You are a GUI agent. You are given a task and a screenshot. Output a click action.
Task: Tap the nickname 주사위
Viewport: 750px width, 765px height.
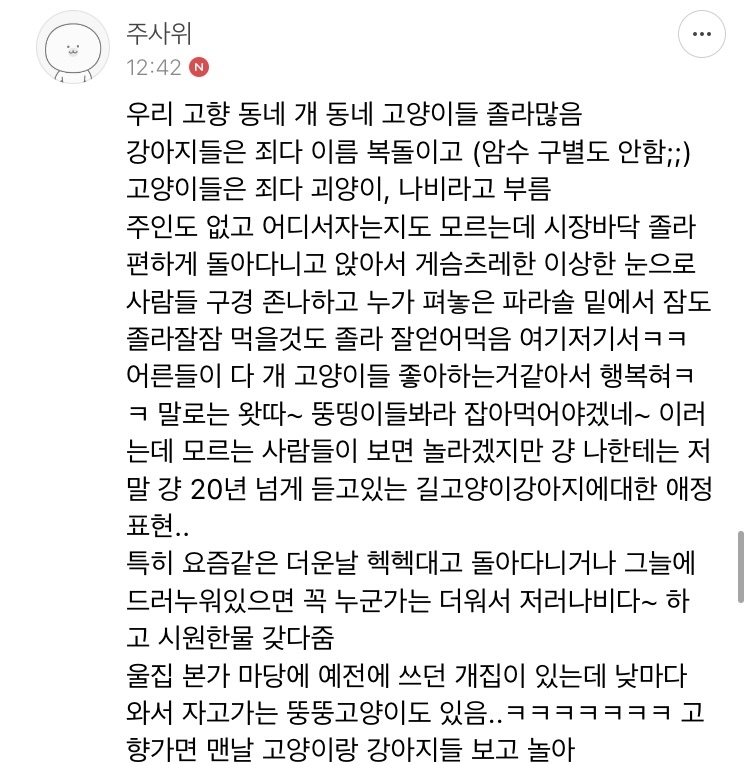tap(159, 33)
